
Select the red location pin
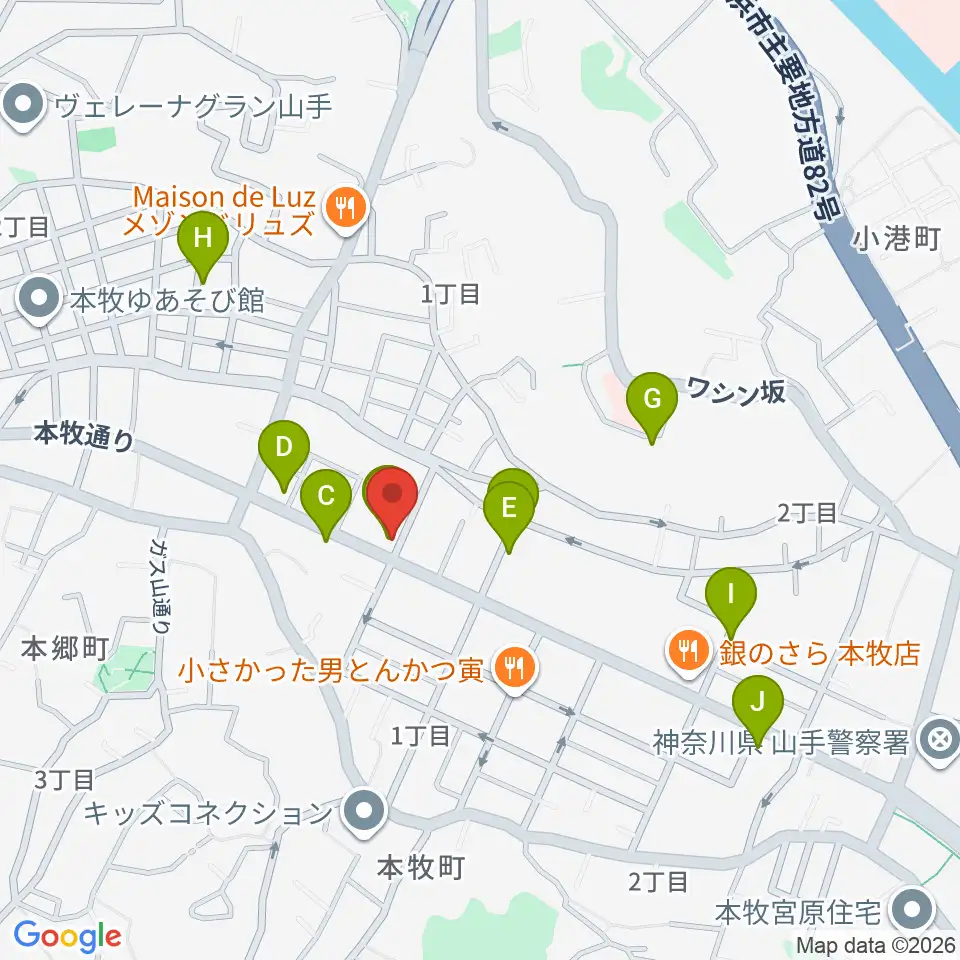click(x=392, y=501)
